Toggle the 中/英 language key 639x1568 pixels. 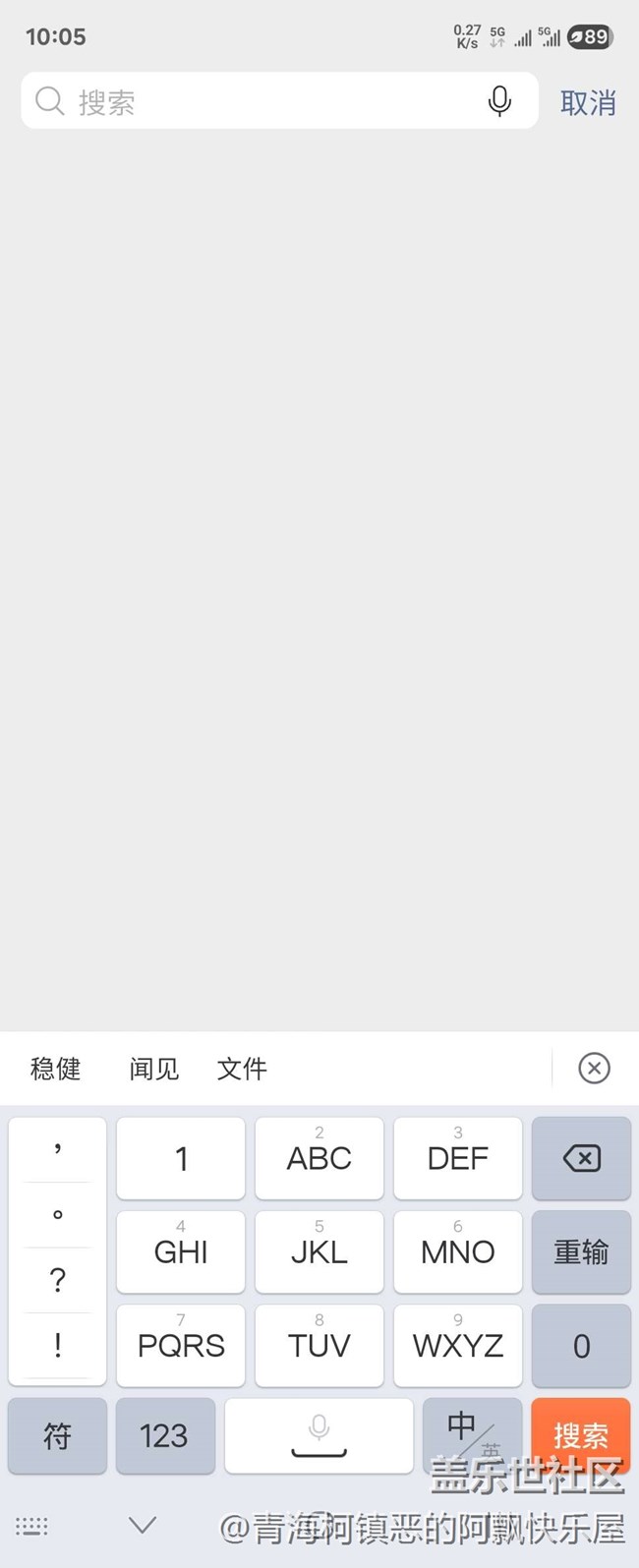[x=472, y=1433]
